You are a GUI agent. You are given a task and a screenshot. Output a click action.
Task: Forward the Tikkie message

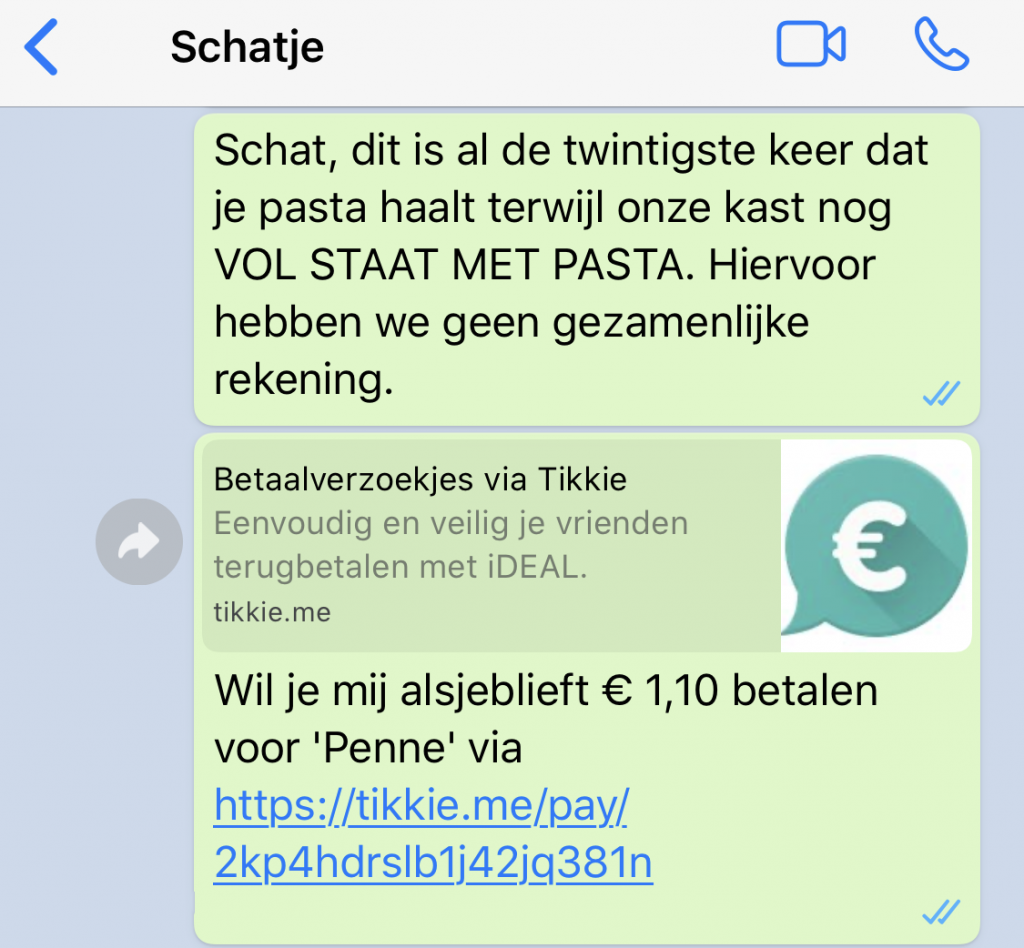[139, 543]
